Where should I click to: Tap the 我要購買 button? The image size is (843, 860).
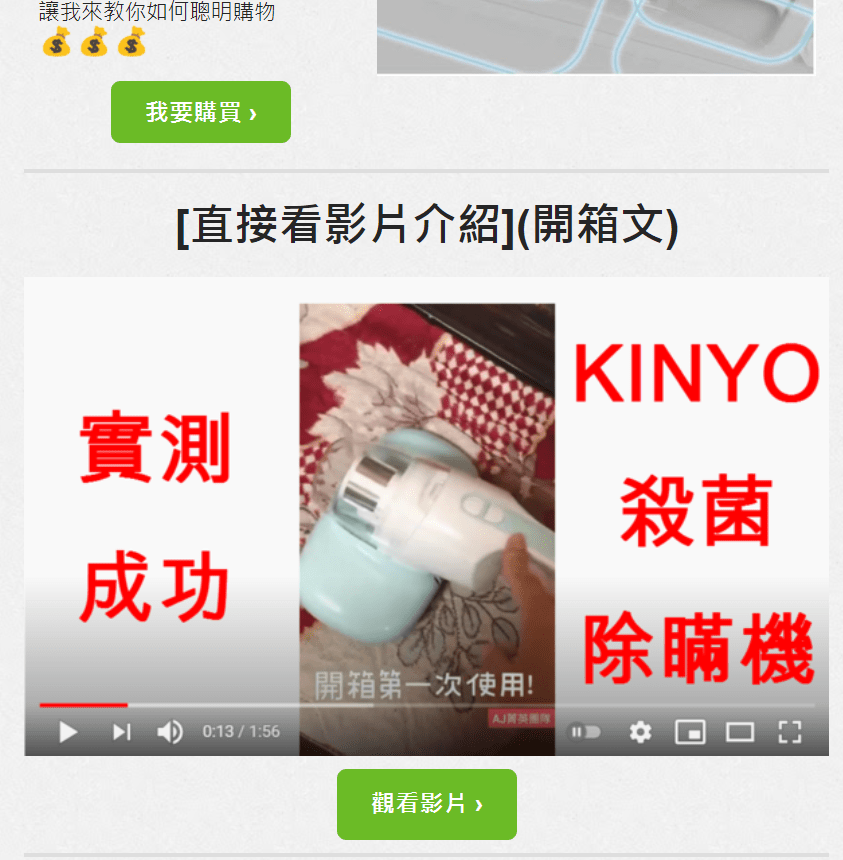pos(200,112)
